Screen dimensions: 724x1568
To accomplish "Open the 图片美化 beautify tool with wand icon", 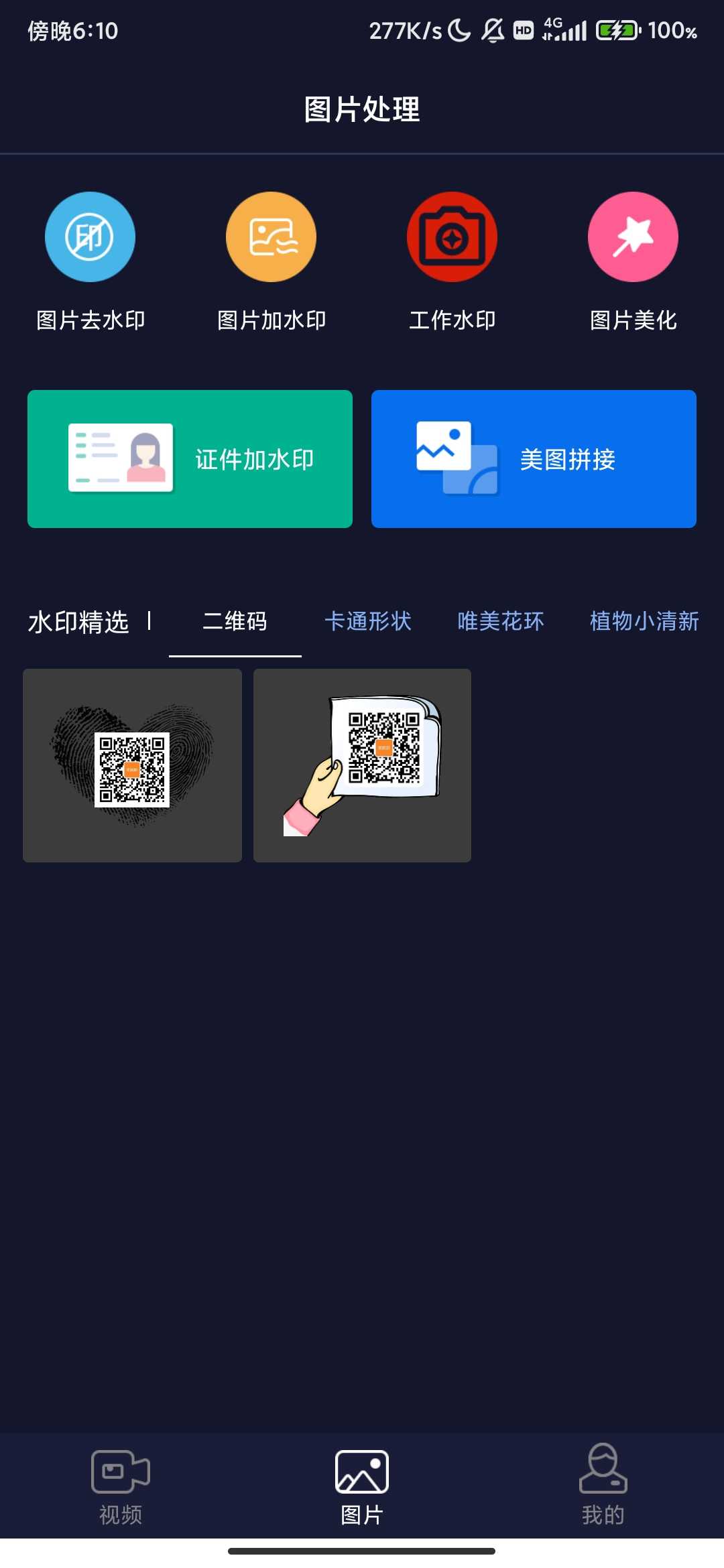I will click(x=632, y=237).
